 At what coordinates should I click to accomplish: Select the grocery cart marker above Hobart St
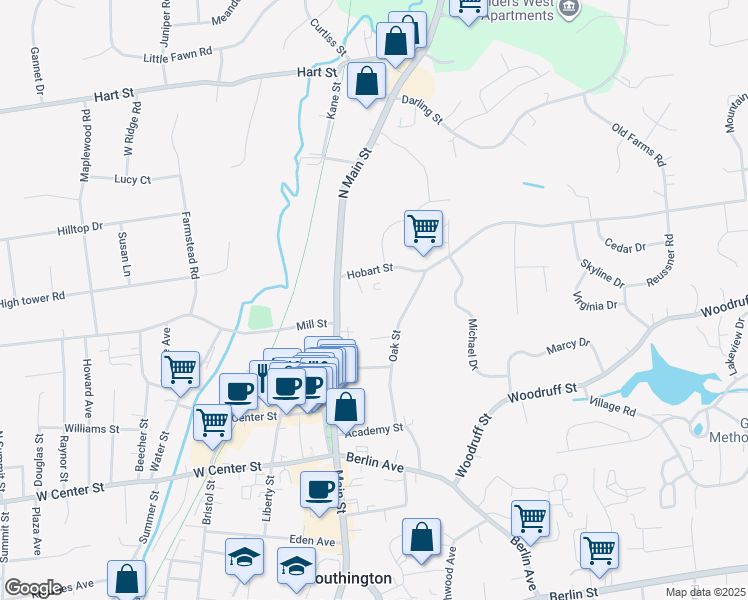click(423, 229)
